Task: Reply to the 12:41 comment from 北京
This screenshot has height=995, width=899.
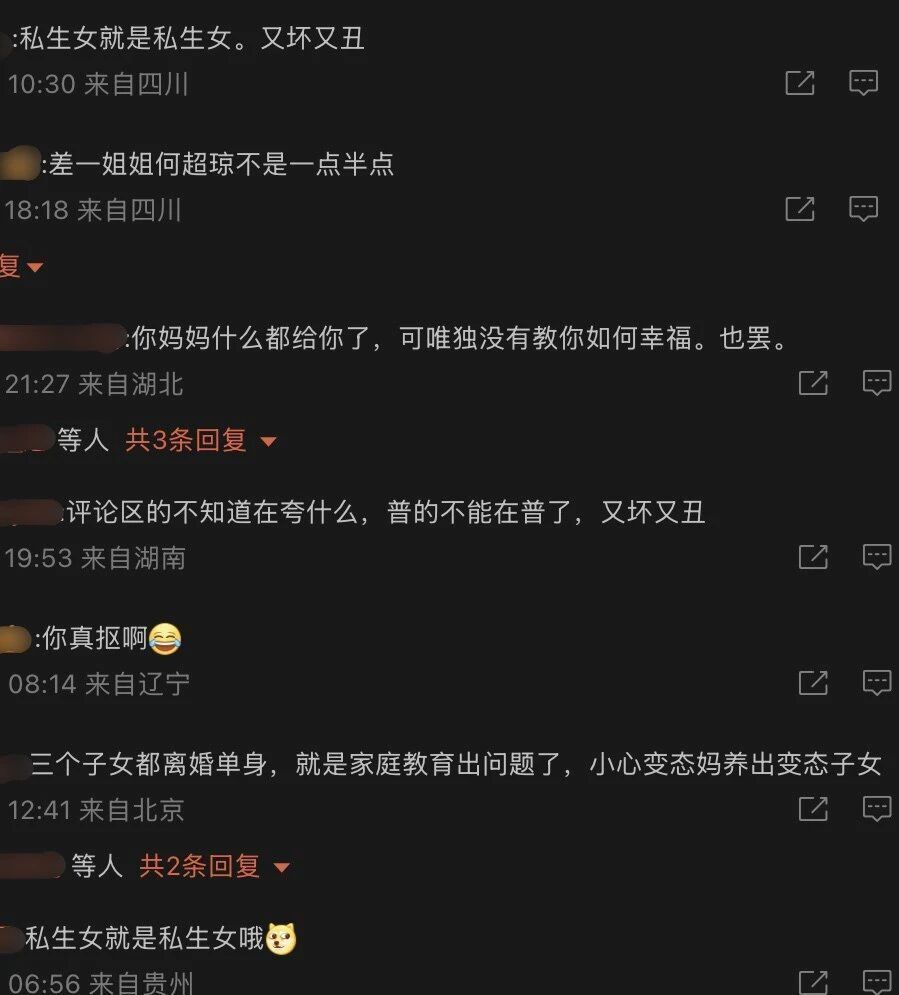Action: (877, 808)
